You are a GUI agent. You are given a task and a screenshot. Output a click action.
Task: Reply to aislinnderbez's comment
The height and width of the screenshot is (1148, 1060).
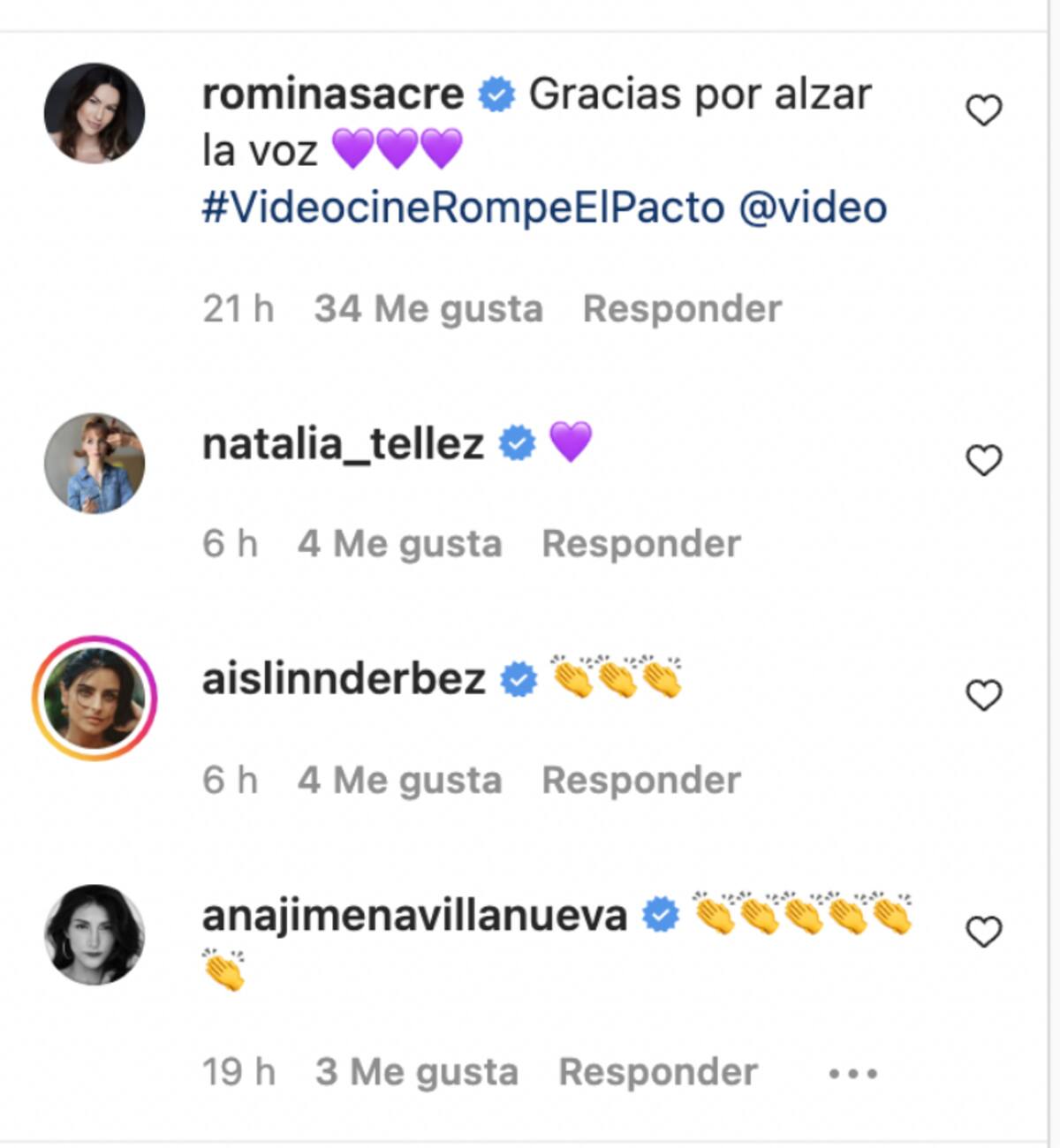pos(640,781)
